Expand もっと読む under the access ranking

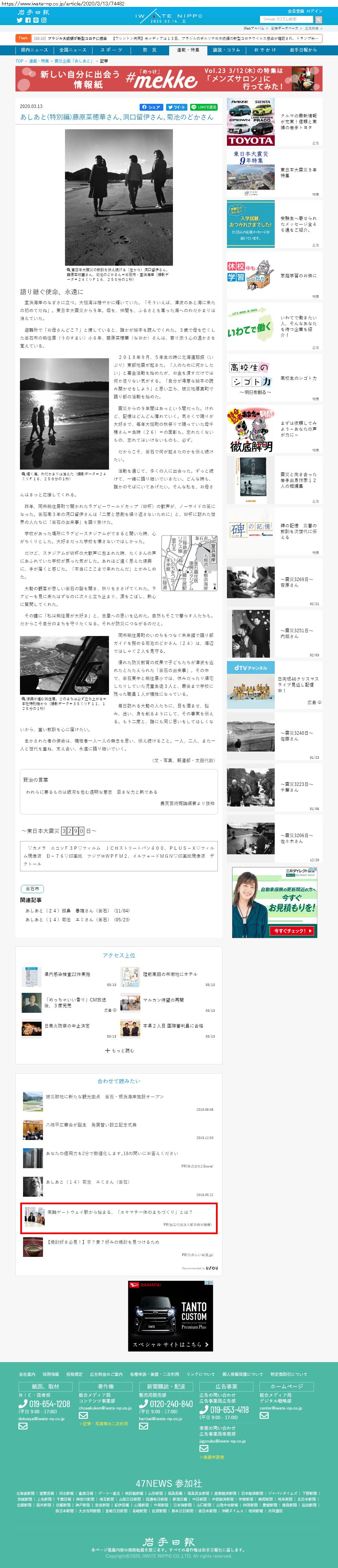(x=119, y=1050)
